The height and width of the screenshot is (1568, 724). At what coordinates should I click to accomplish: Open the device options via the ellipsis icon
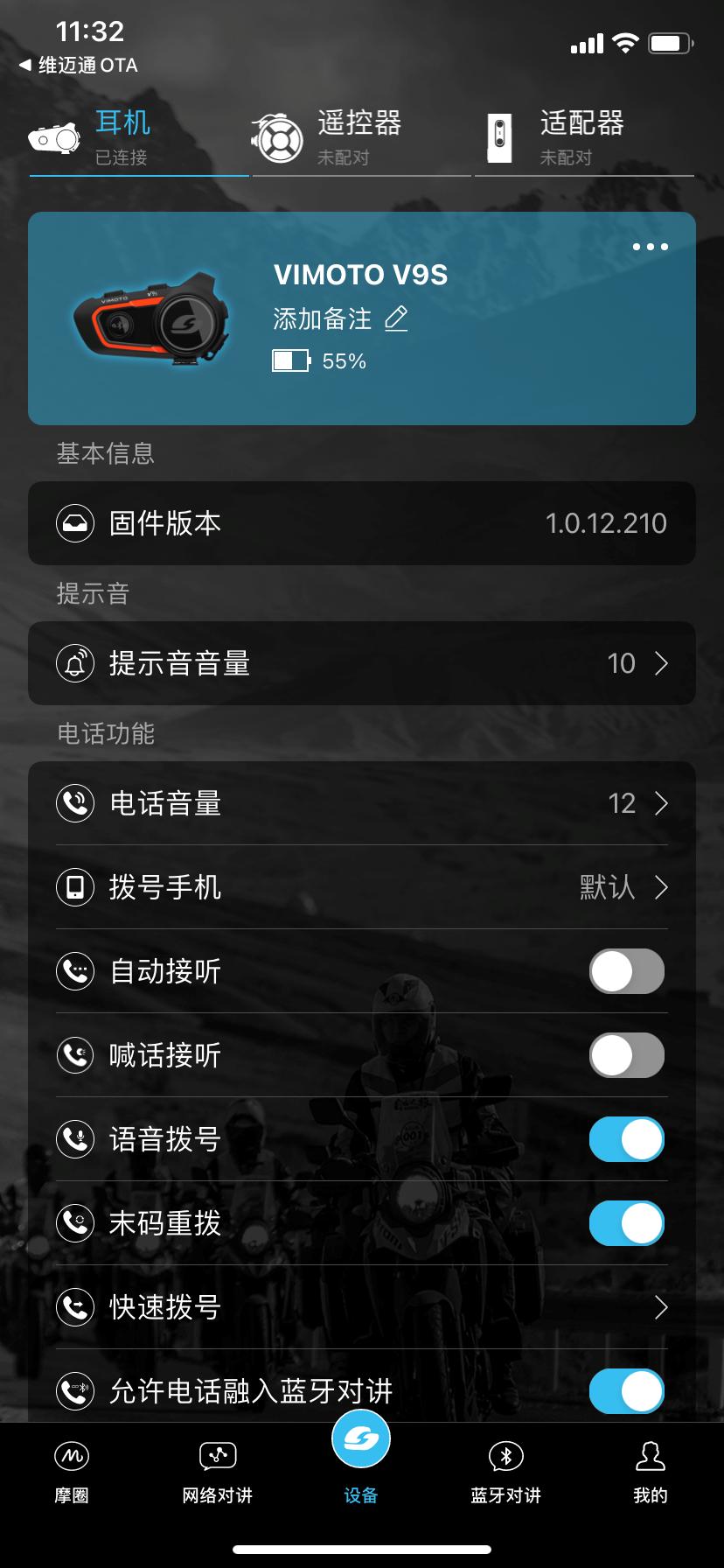pos(649,248)
